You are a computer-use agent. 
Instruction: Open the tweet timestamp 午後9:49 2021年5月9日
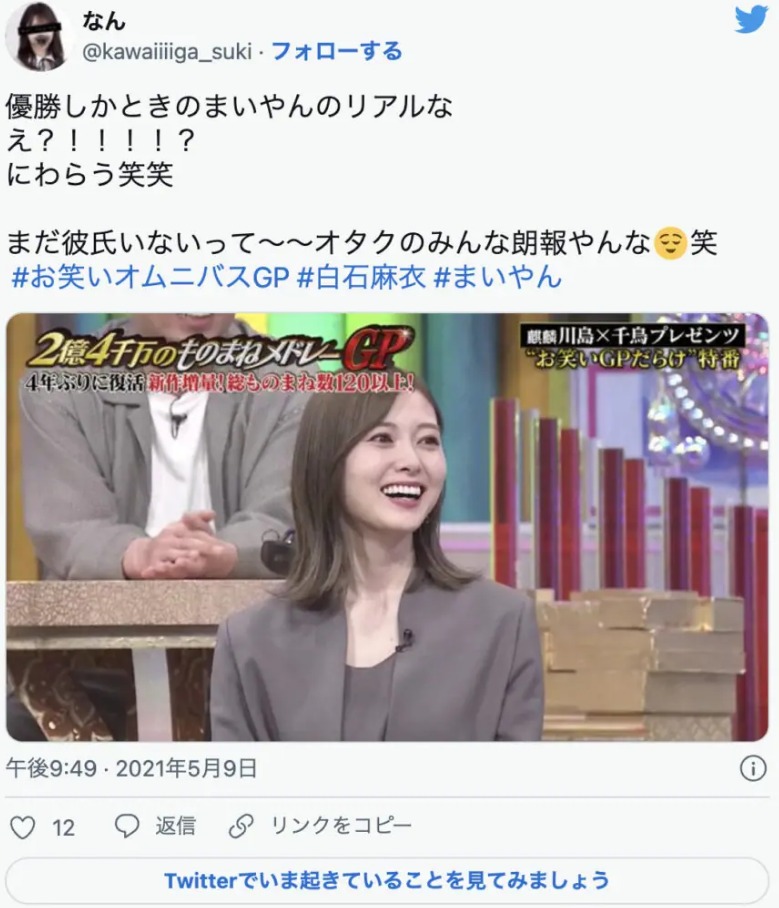[132, 768]
